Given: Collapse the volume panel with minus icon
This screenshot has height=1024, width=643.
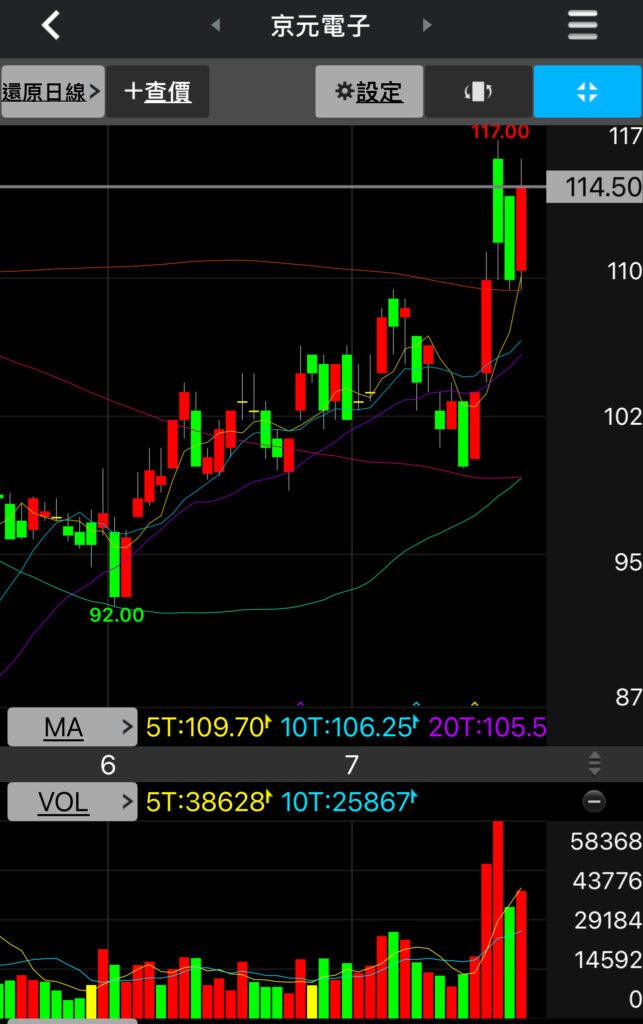Looking at the screenshot, I should 595,801.
